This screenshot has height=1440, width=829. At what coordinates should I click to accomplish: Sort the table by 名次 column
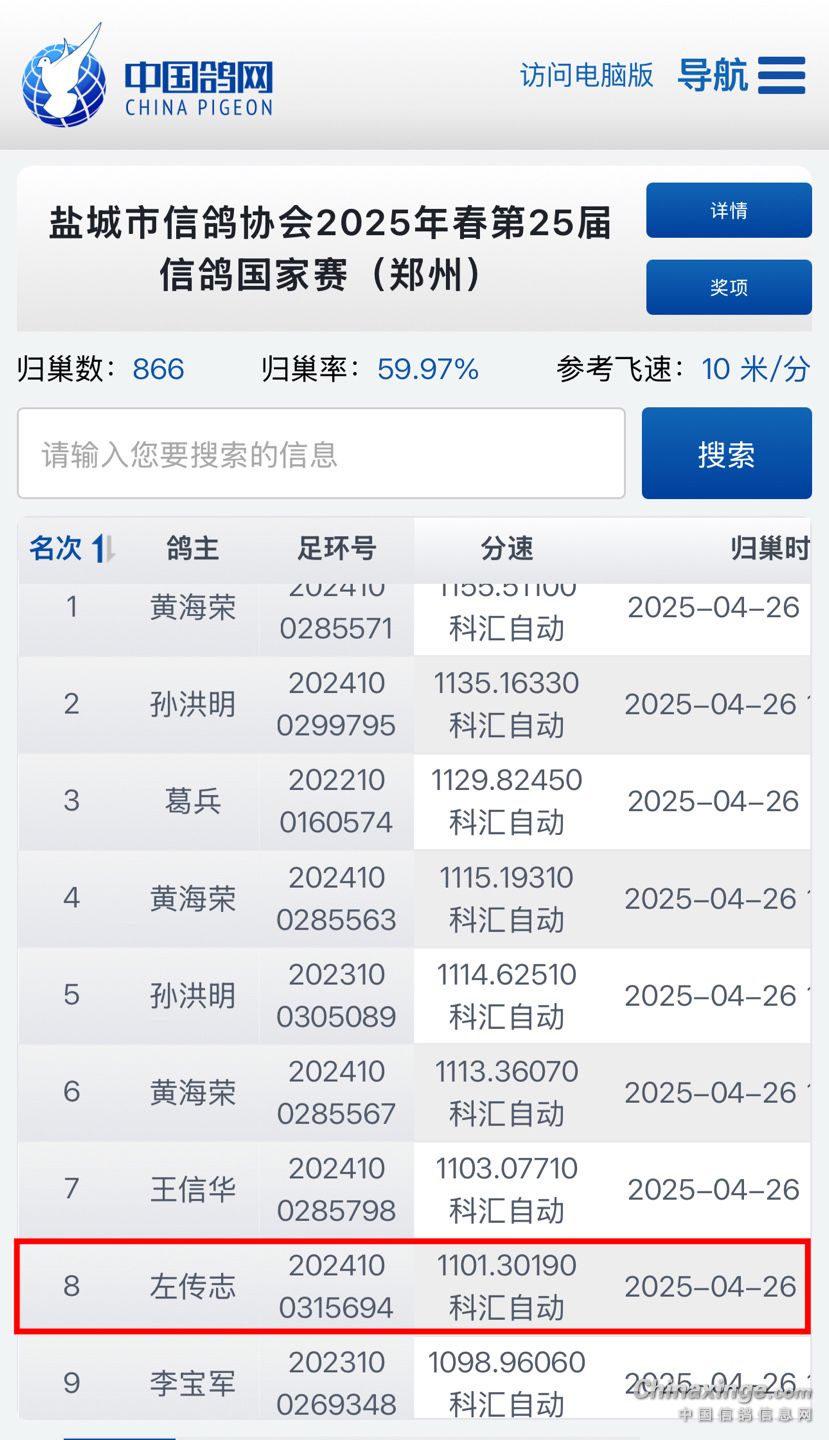pos(72,548)
